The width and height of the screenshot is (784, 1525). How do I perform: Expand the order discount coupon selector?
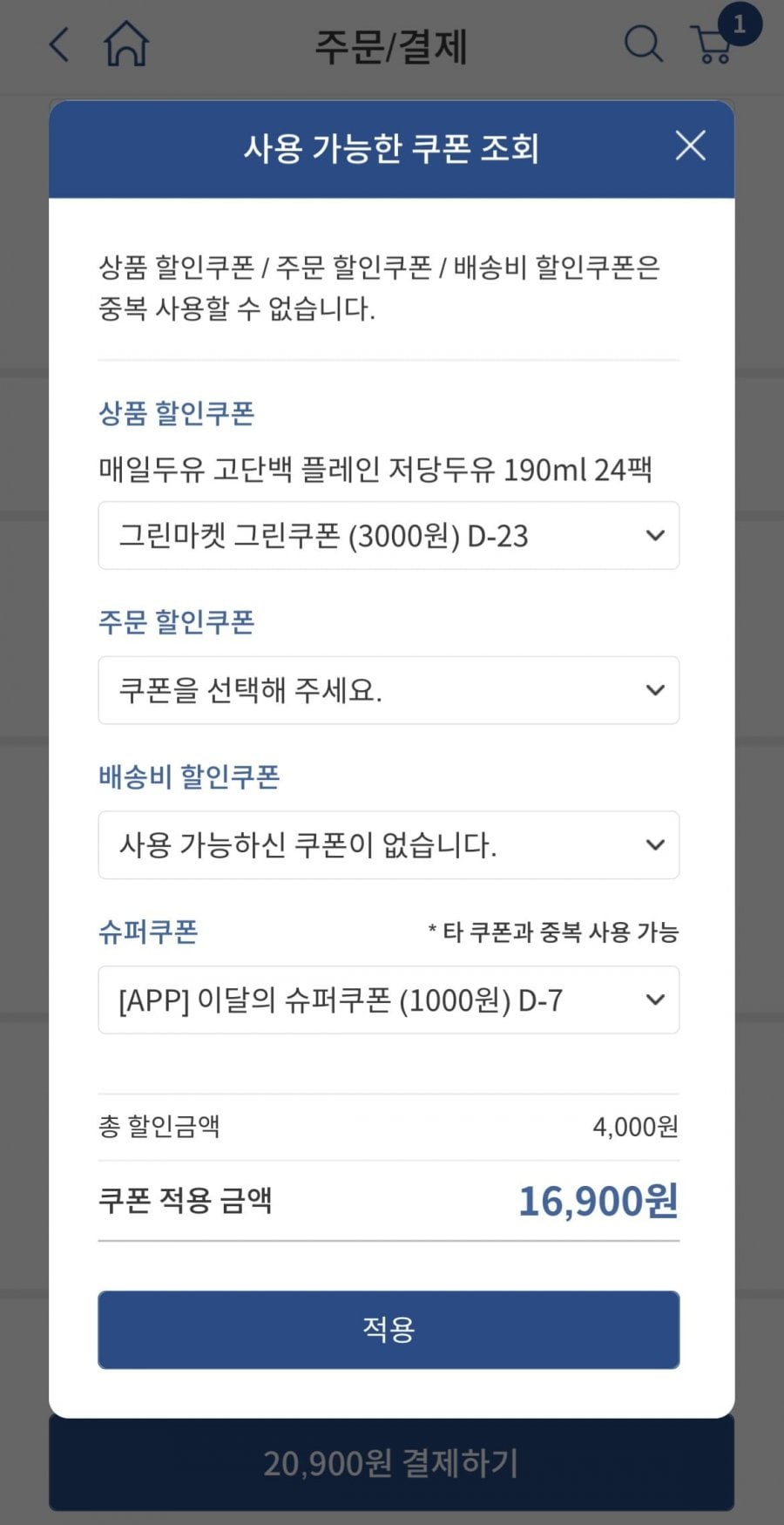pos(389,690)
